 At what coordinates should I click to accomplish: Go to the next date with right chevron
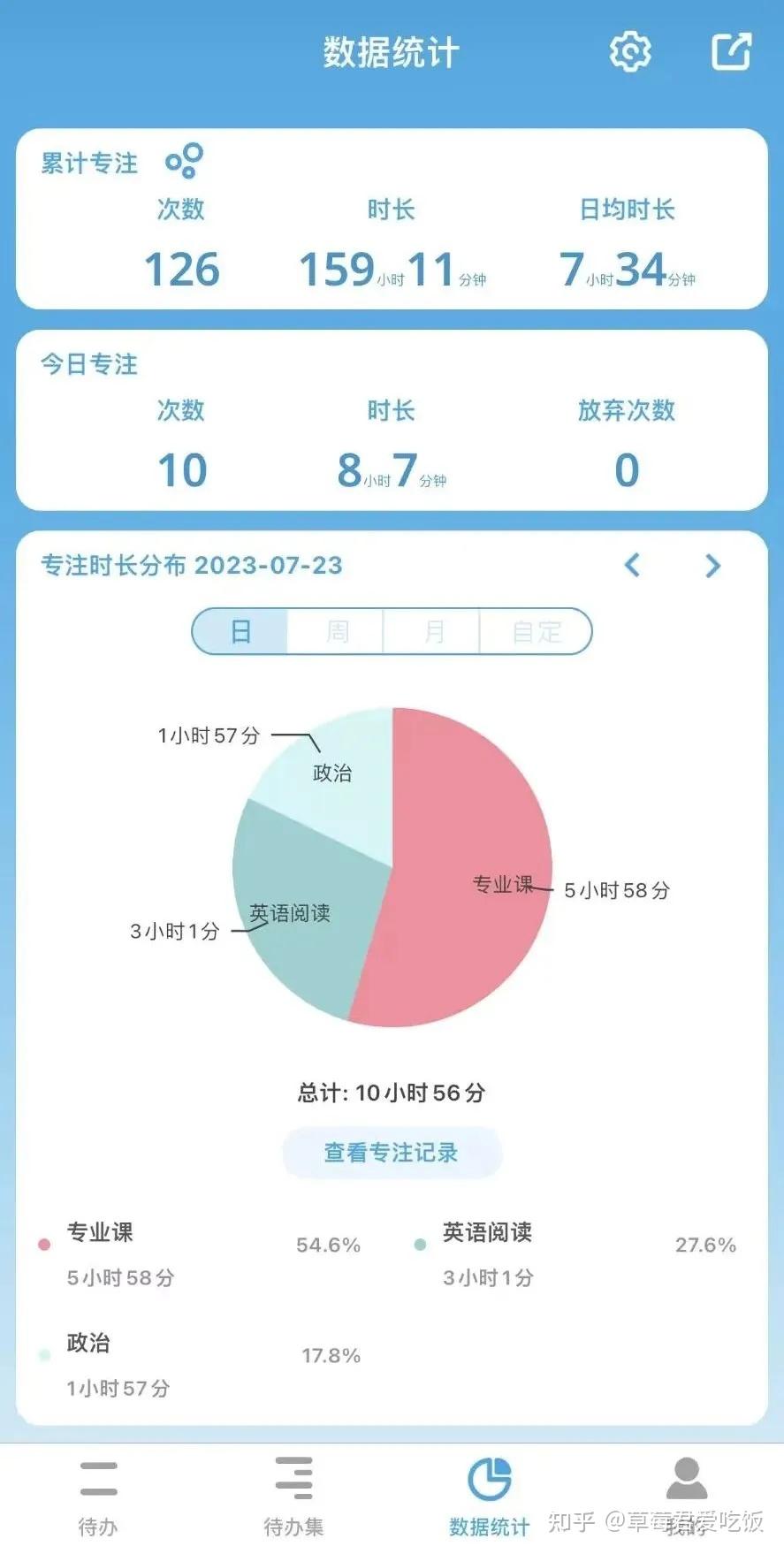[712, 566]
